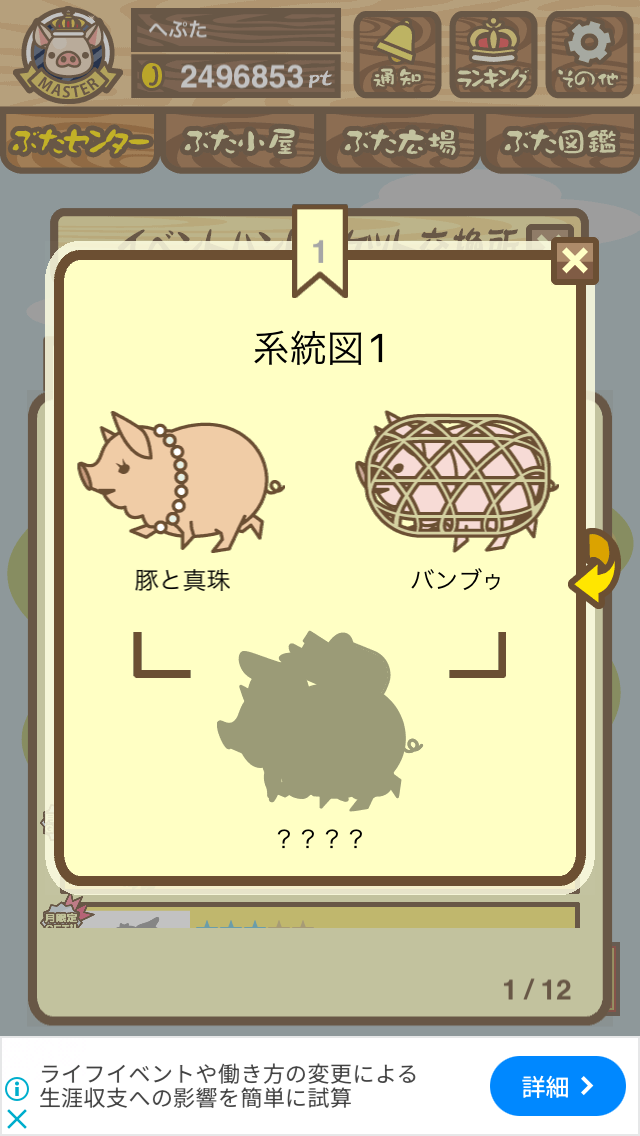Open the その他 gear settings
The image size is (640, 1136).
point(589,54)
